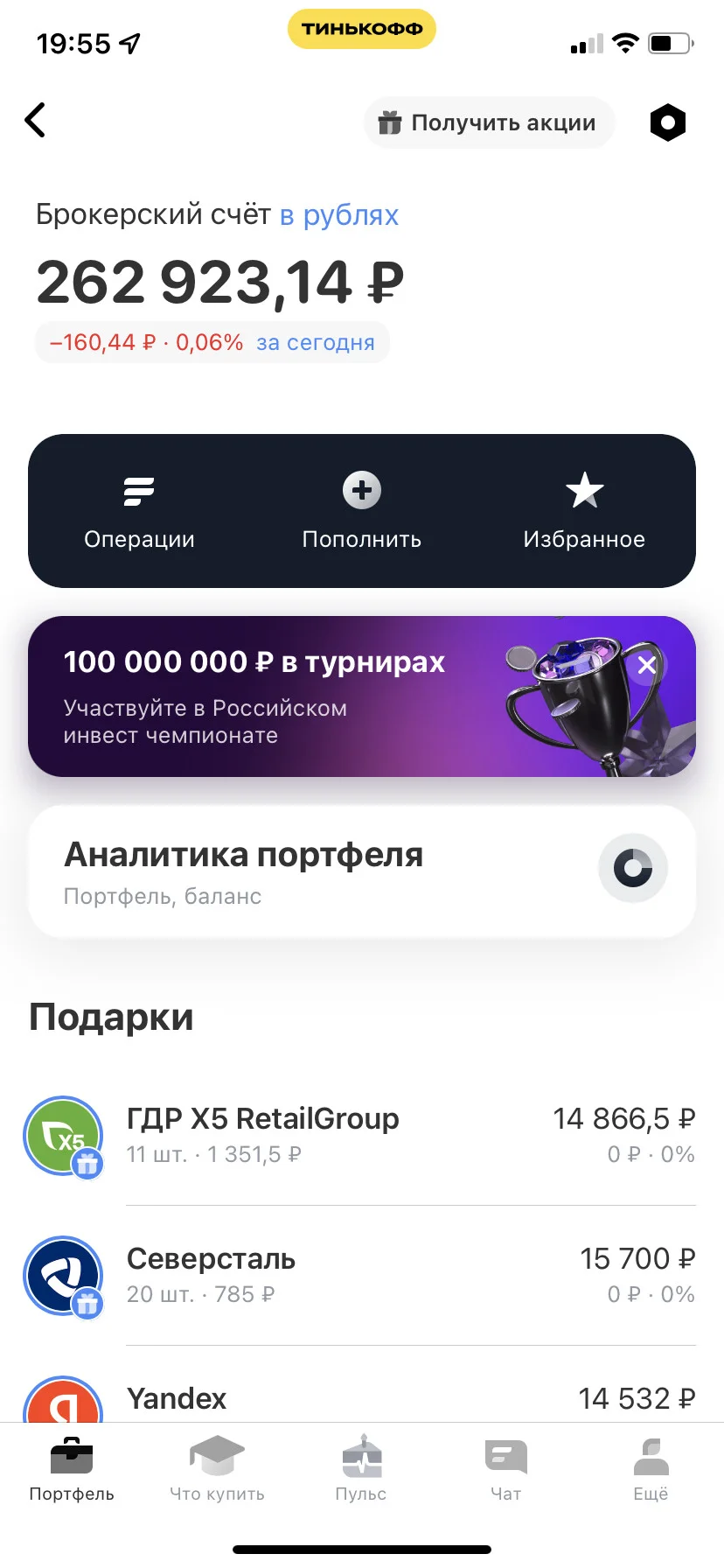Select the Портфель tab
Viewport: 724px width, 1568px height.
point(72,1470)
